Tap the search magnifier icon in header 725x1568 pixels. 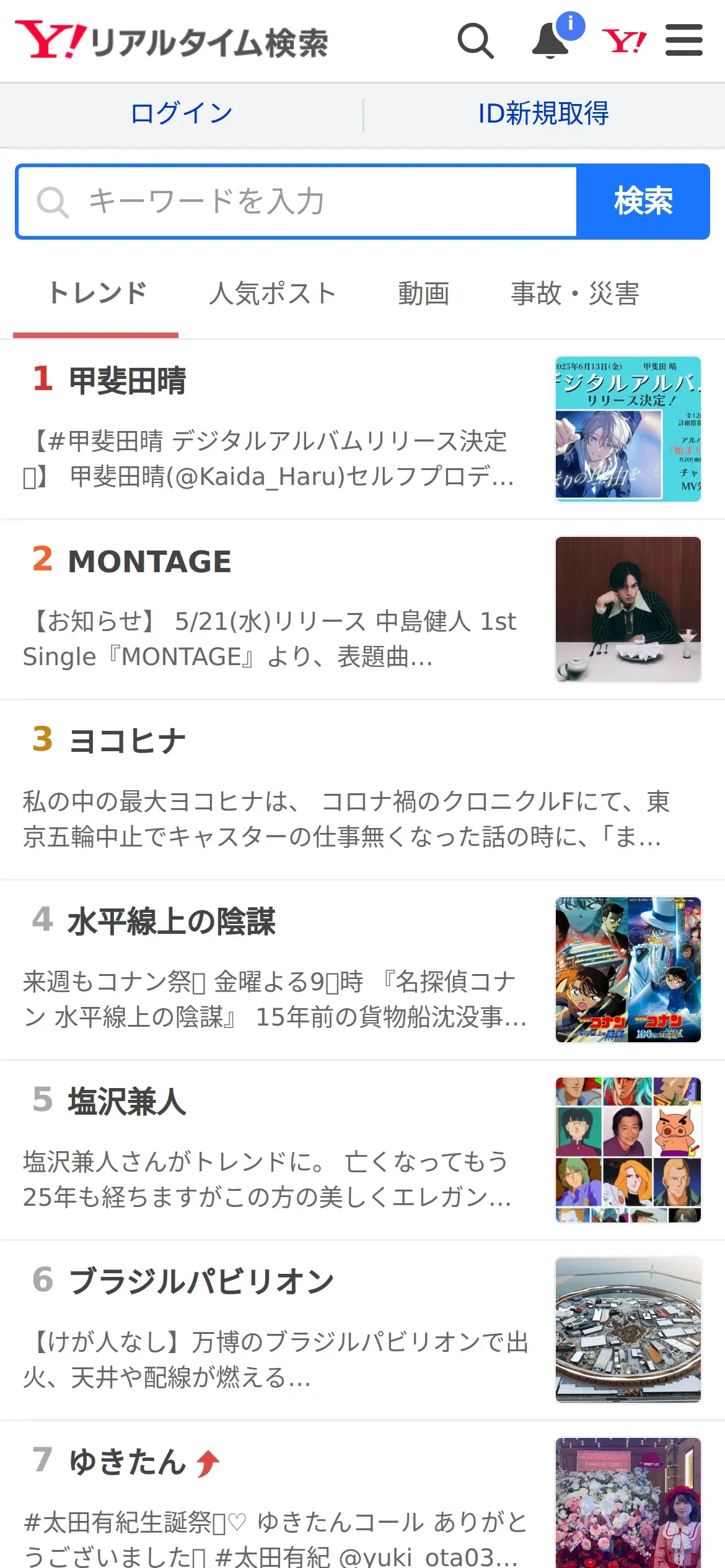(x=475, y=41)
